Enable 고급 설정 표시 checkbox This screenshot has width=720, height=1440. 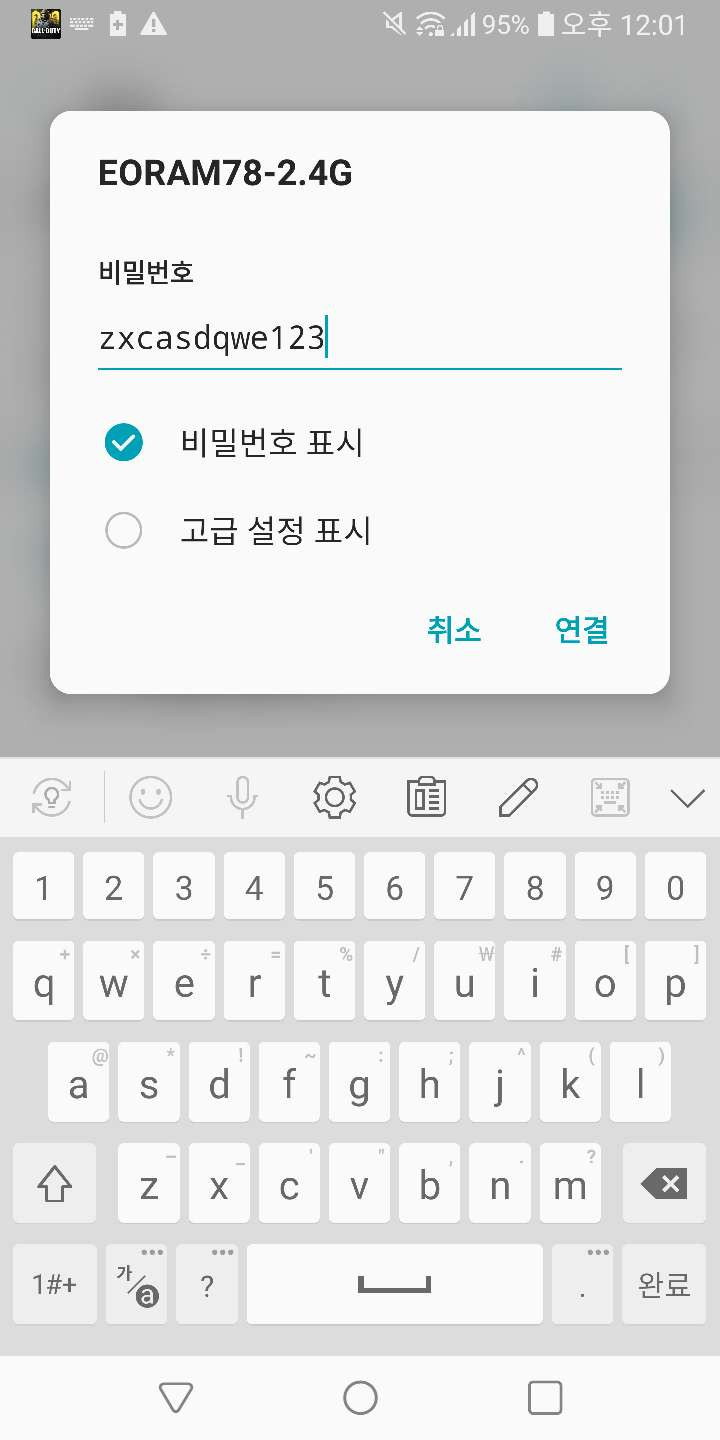point(124,530)
